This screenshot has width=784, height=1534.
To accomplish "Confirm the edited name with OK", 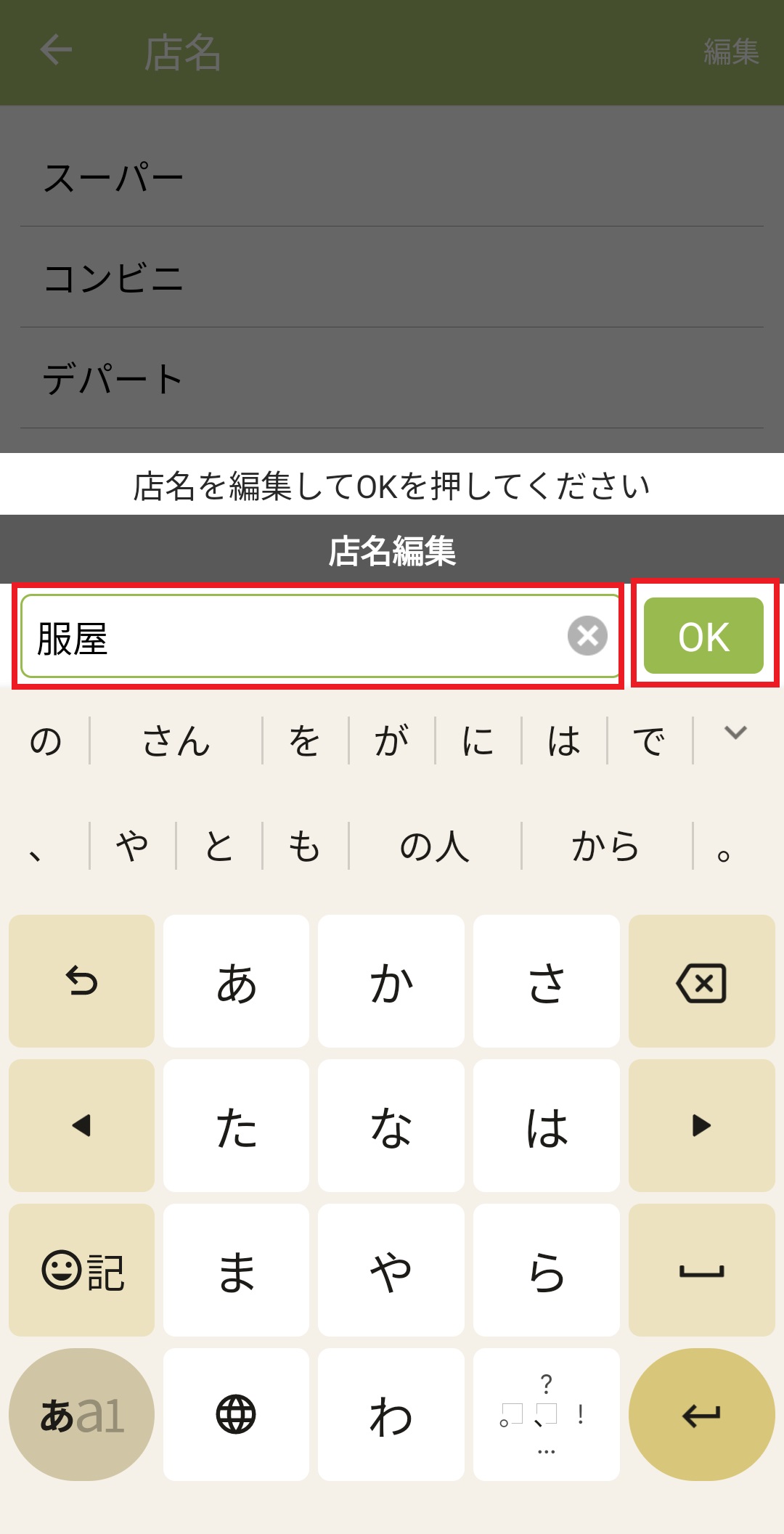I will pos(703,636).
